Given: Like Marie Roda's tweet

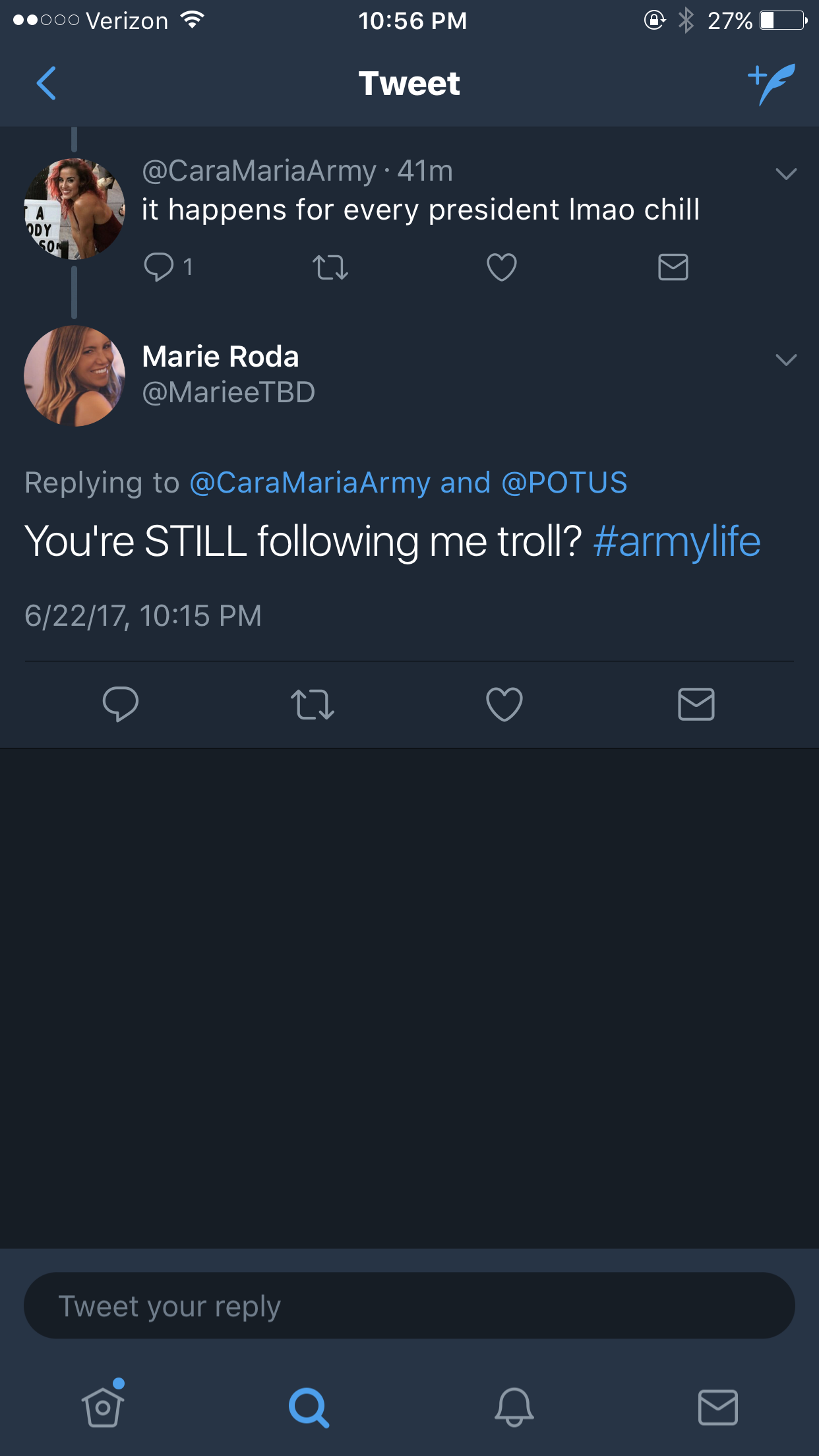Looking at the screenshot, I should (x=504, y=704).
